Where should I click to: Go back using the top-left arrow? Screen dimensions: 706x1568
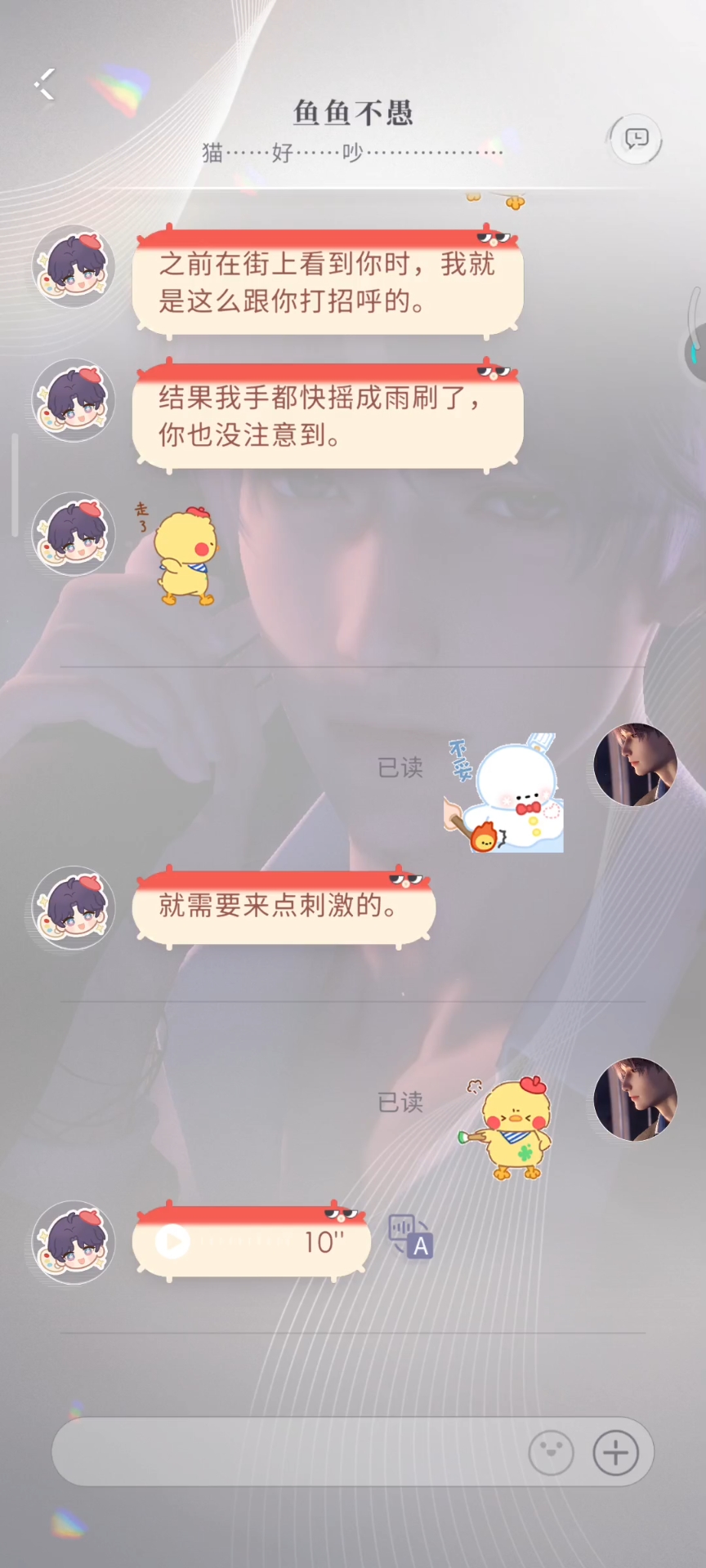coord(45,83)
